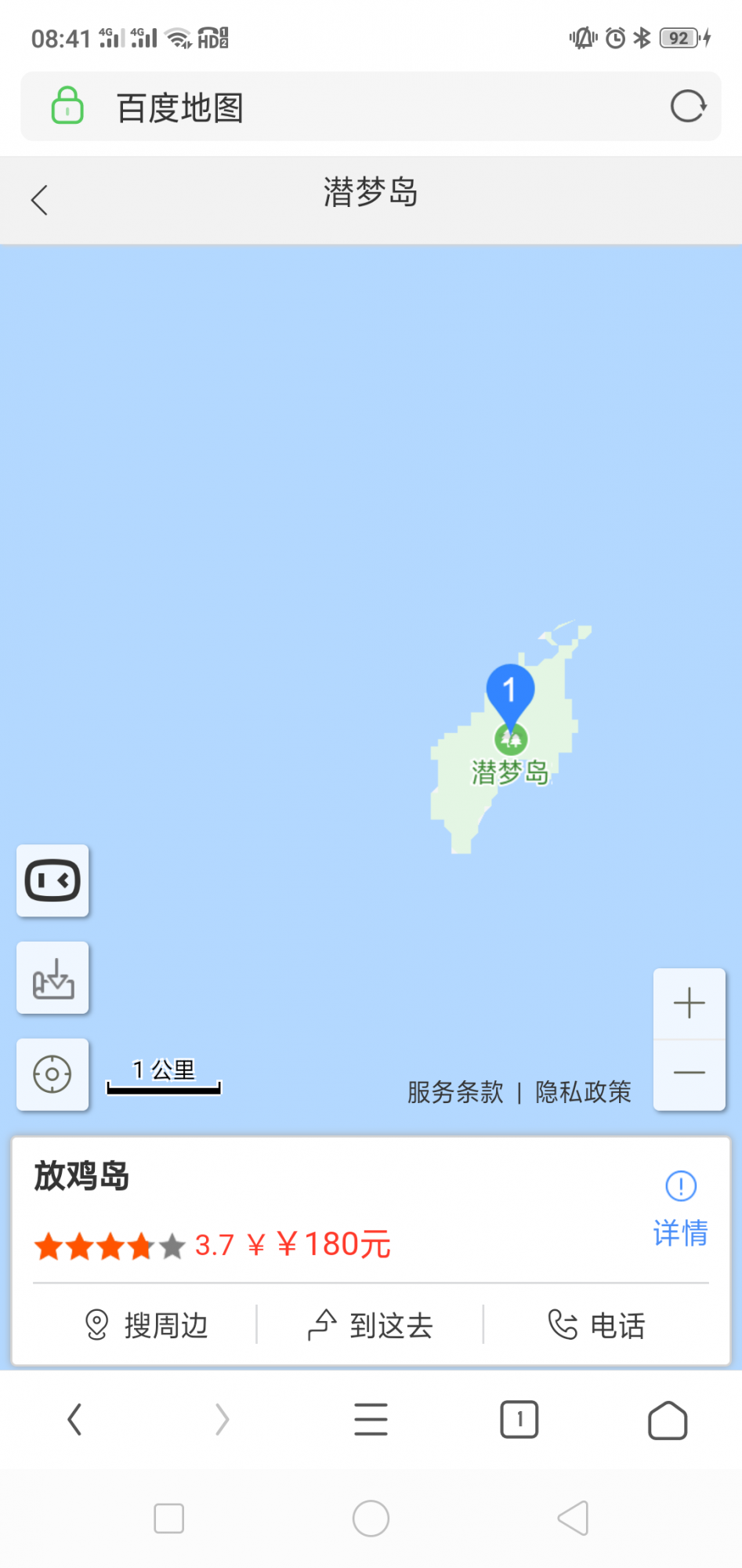Reload the Baidu Maps page
Image resolution: width=742 pixels, height=1568 pixels.
click(688, 107)
